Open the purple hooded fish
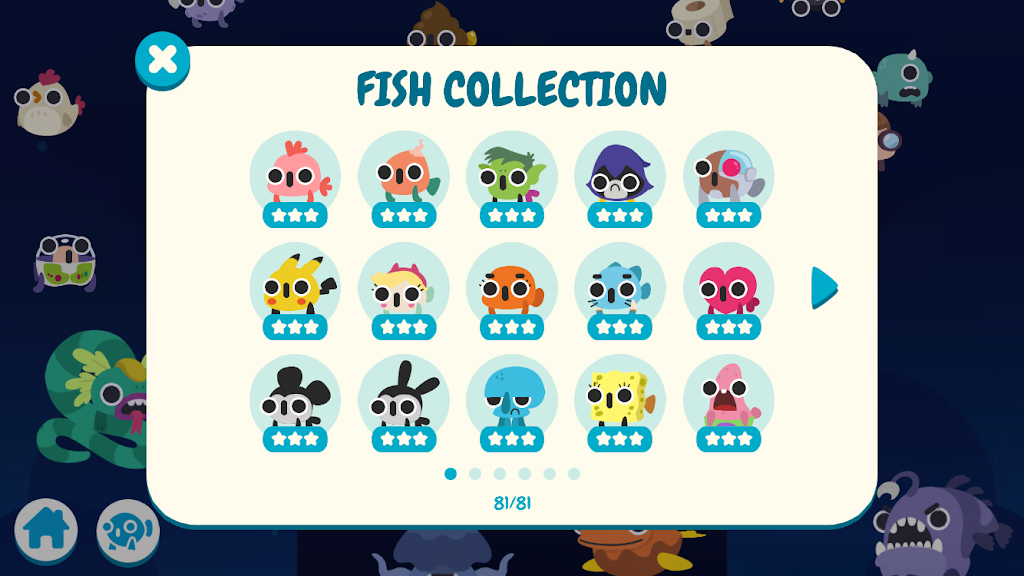This screenshot has width=1024, height=576. pyautogui.click(x=620, y=177)
